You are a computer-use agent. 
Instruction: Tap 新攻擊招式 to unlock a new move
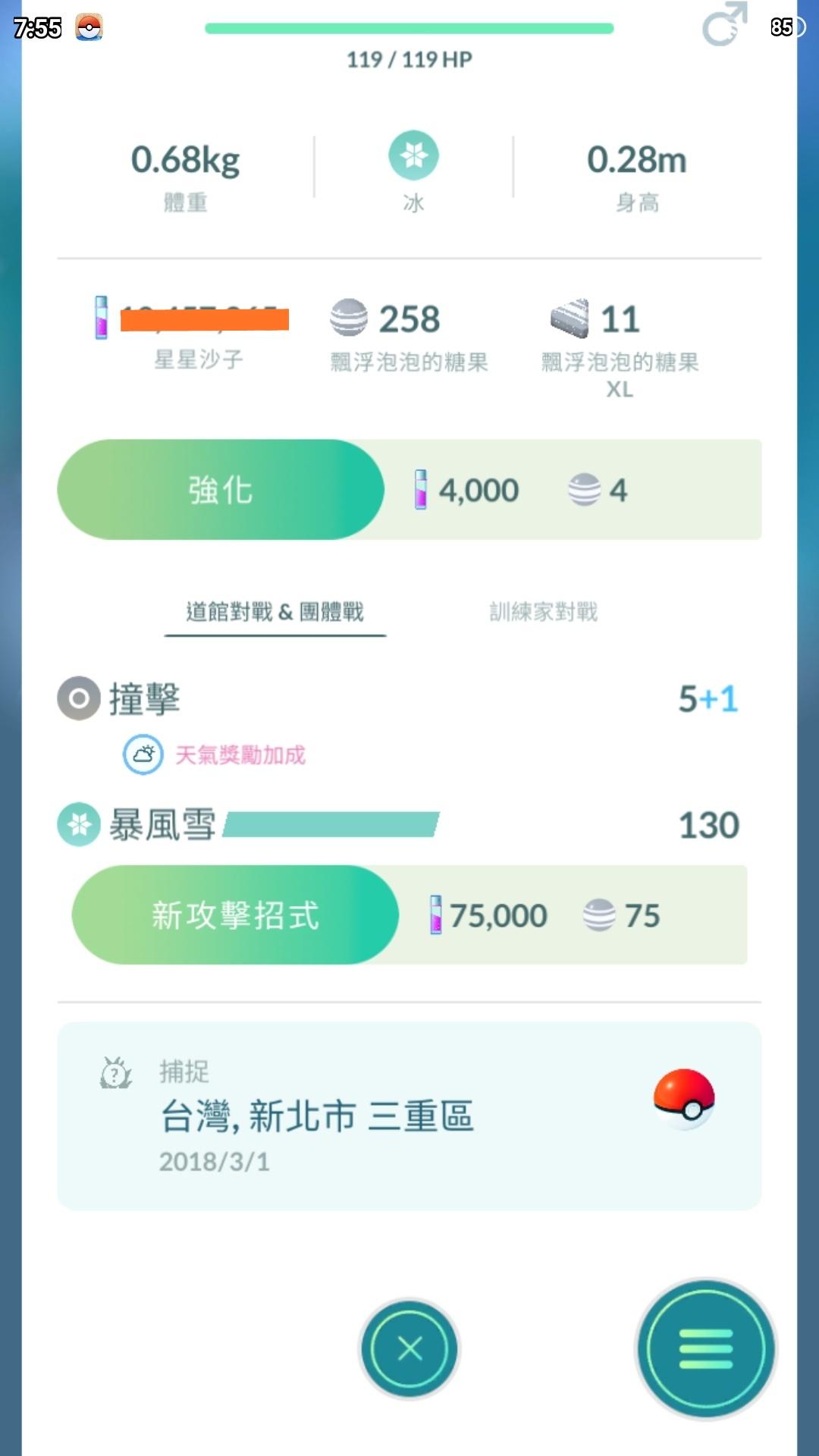[x=235, y=915]
